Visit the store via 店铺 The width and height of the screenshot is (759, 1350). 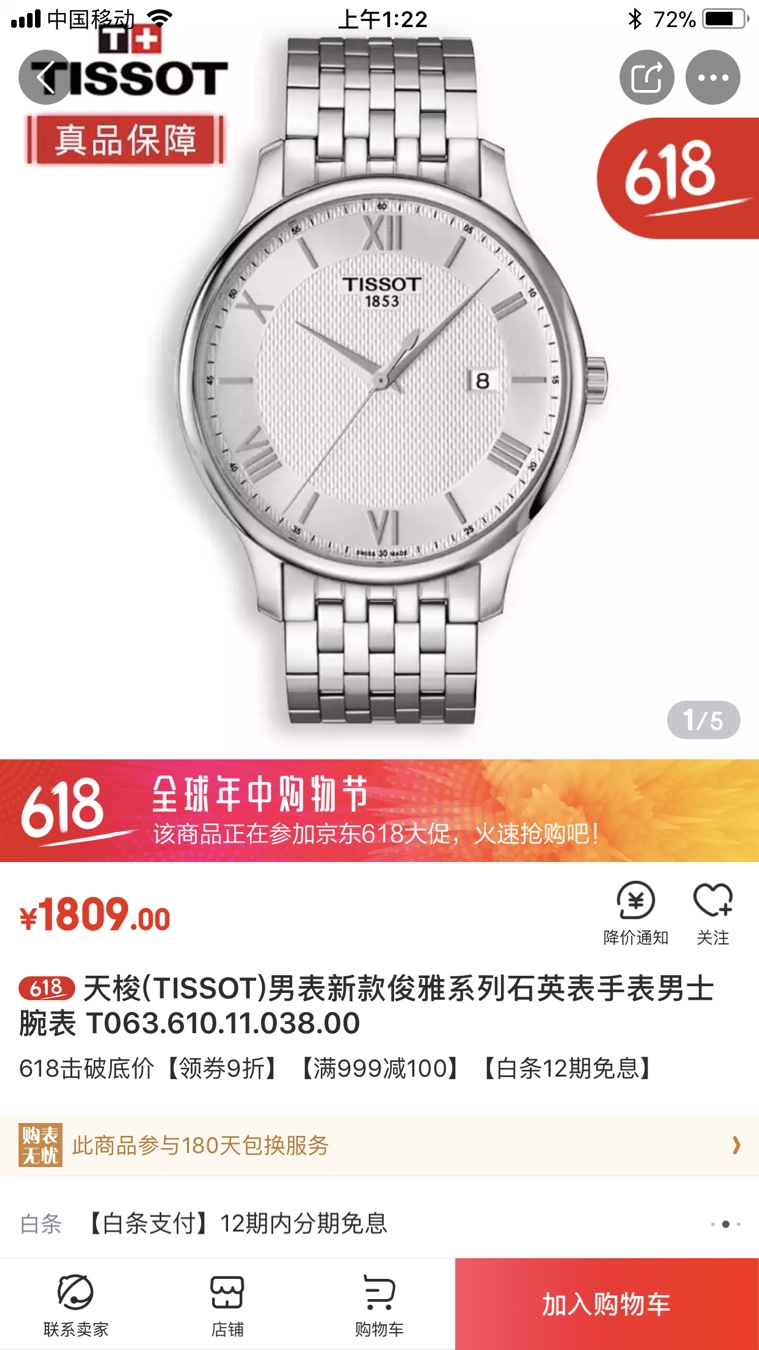[227, 1305]
